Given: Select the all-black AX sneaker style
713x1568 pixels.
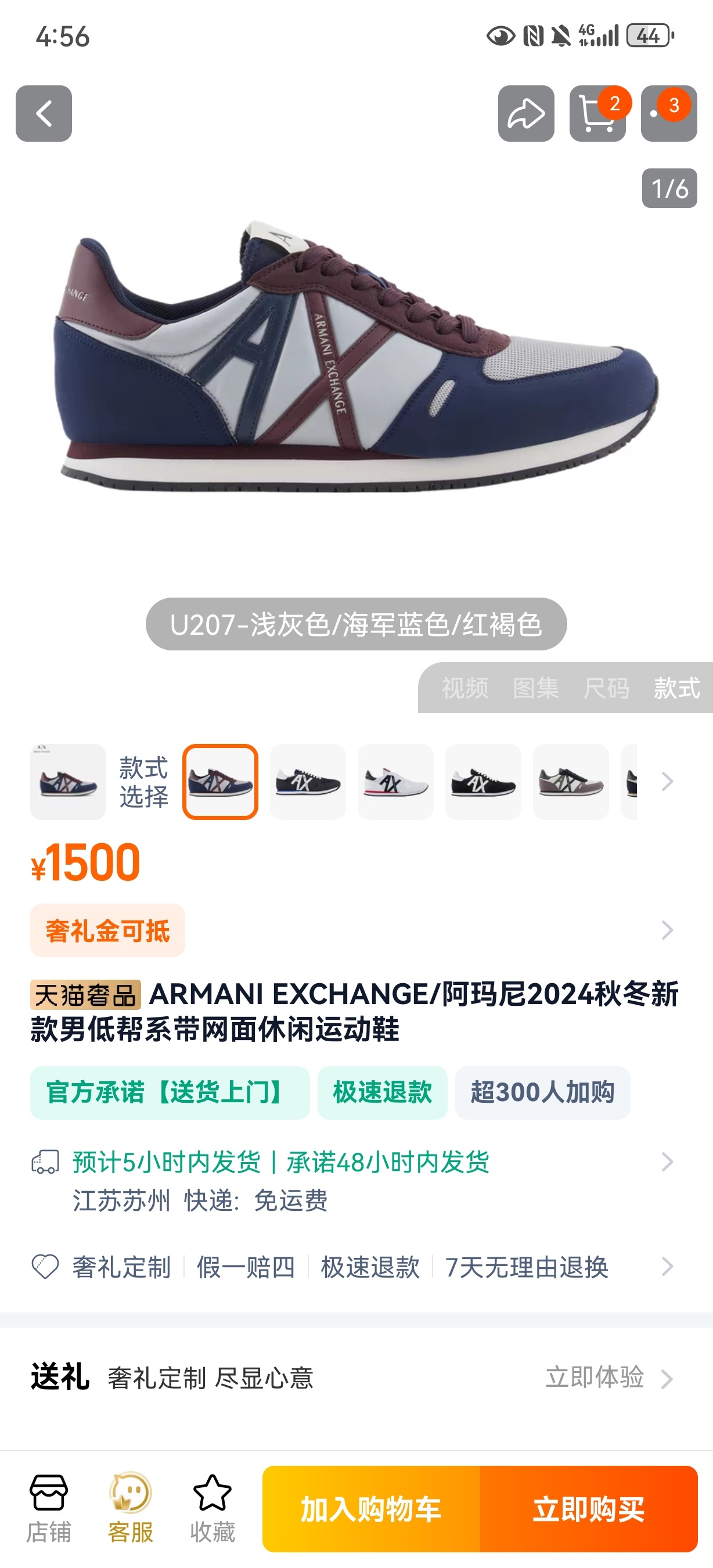Looking at the screenshot, I should (x=483, y=782).
